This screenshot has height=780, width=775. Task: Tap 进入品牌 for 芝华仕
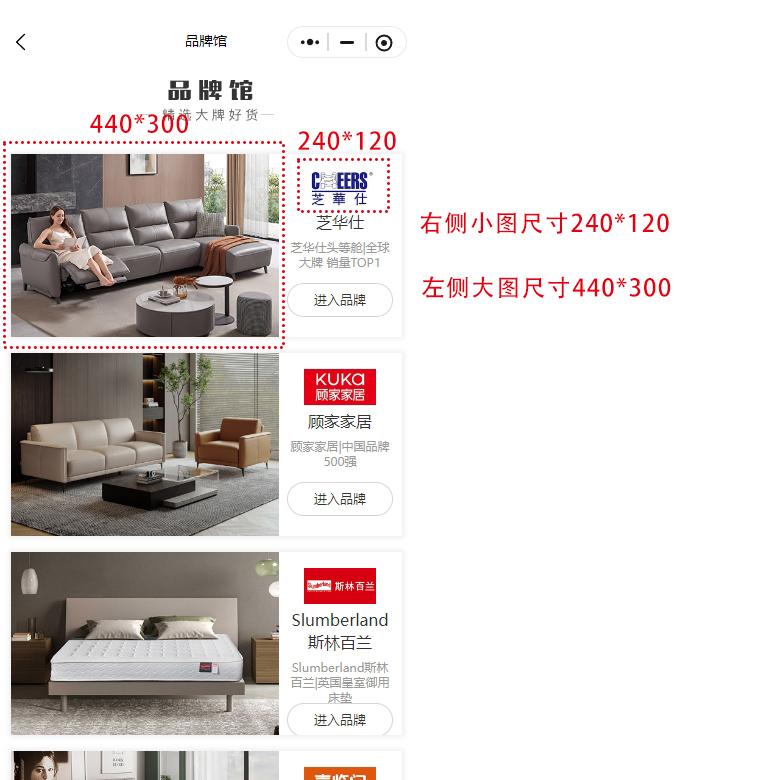coord(340,300)
